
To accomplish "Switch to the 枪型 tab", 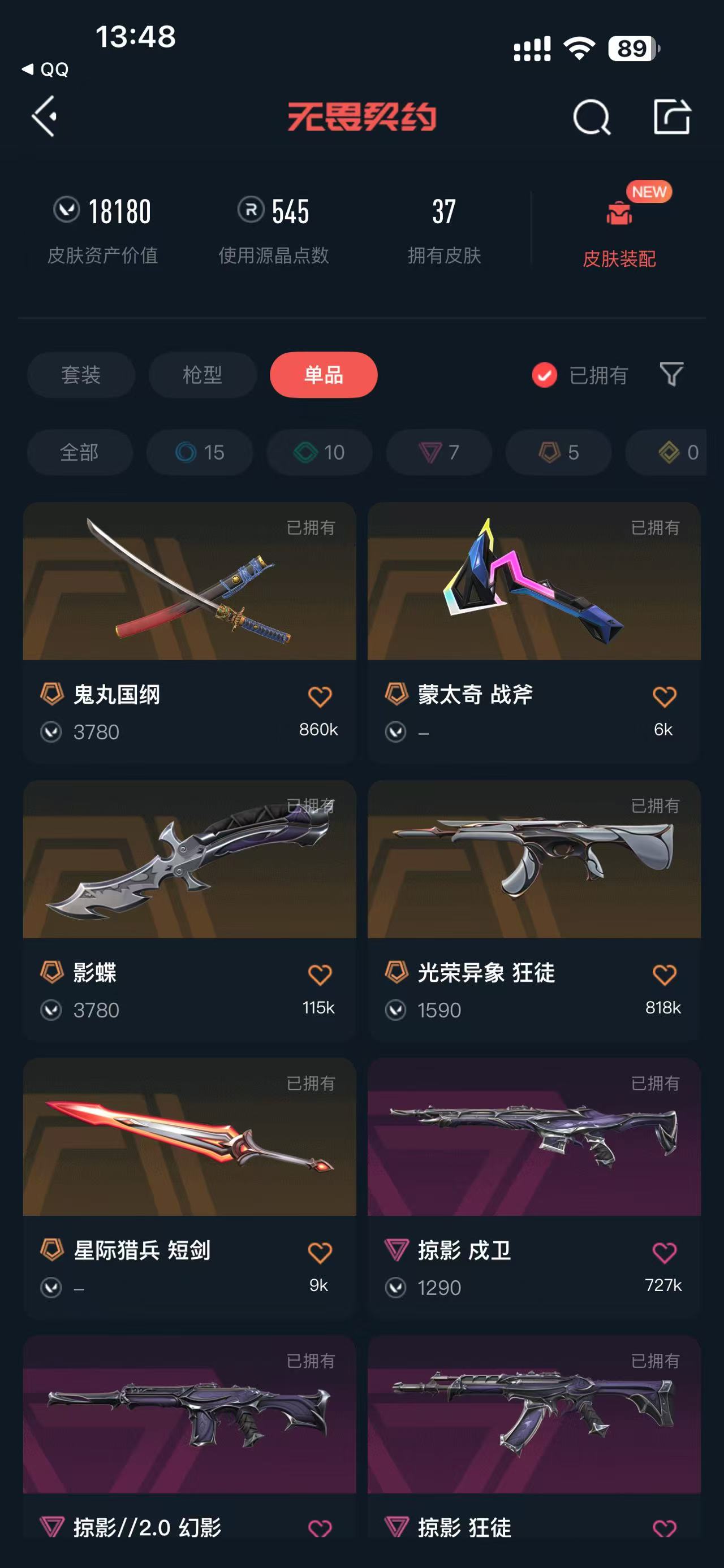I will (x=202, y=374).
